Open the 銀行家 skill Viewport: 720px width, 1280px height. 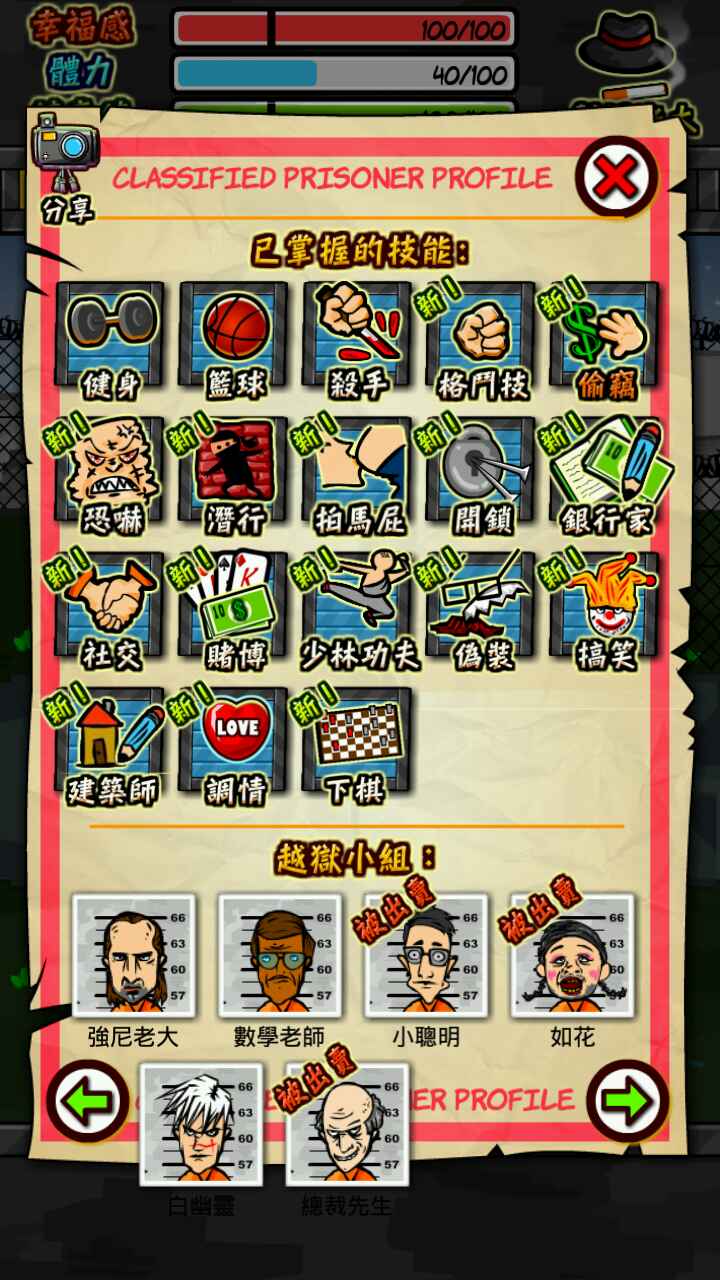coord(604,472)
